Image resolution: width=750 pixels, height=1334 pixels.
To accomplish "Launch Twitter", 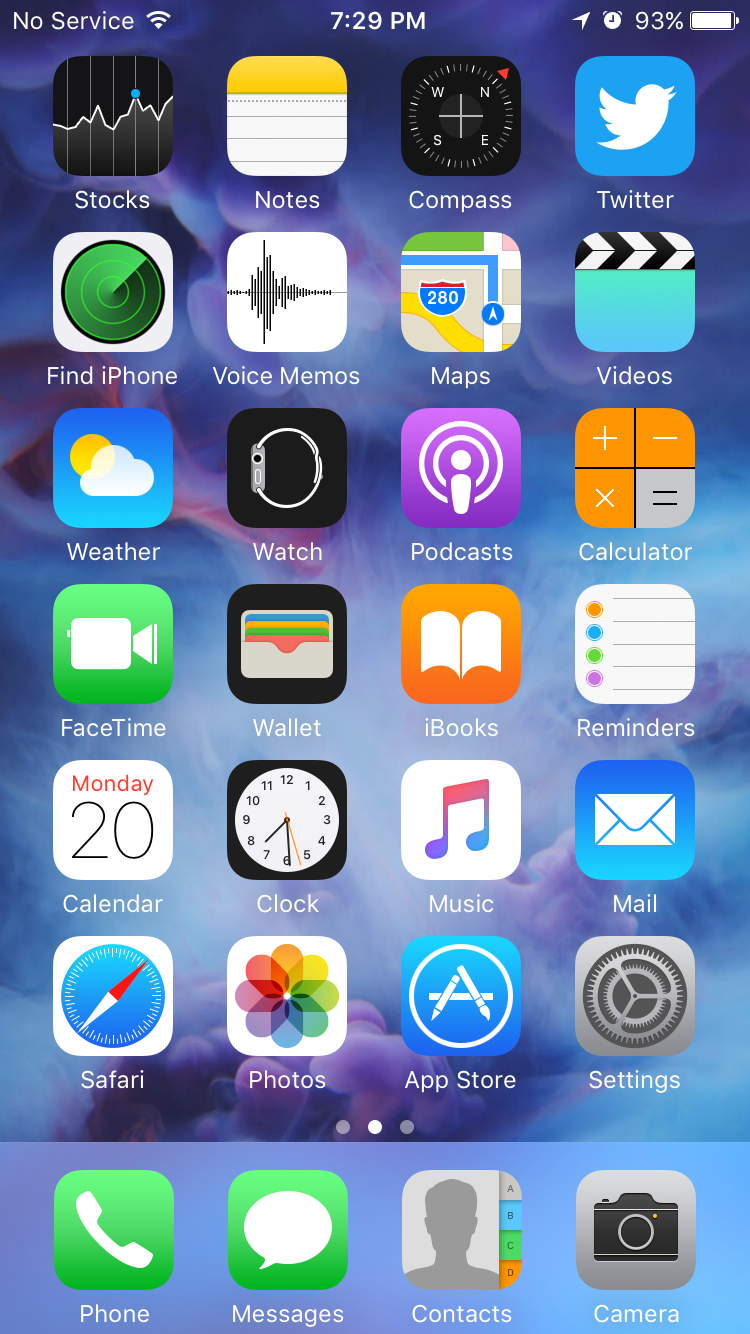I will (x=635, y=116).
